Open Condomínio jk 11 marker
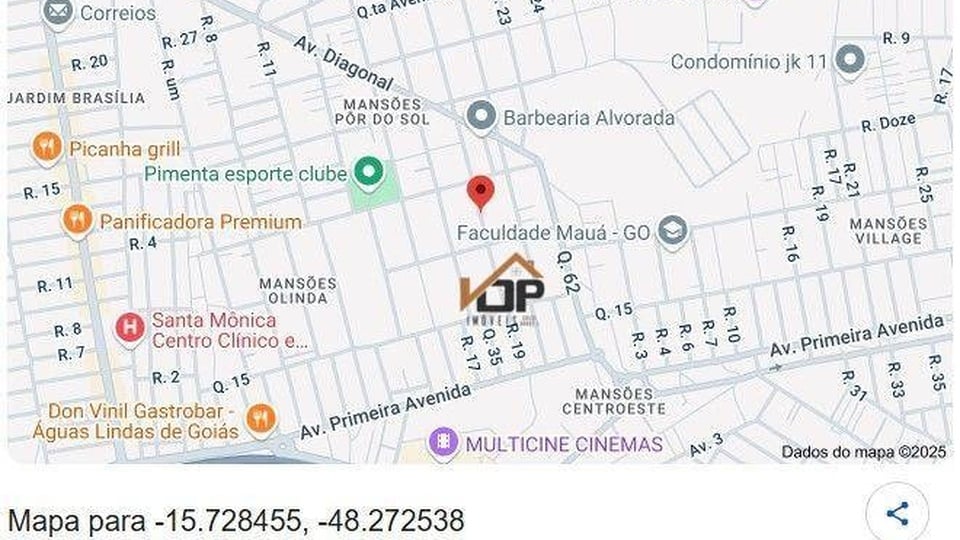Viewport: 960px width, 540px height. pos(850,61)
